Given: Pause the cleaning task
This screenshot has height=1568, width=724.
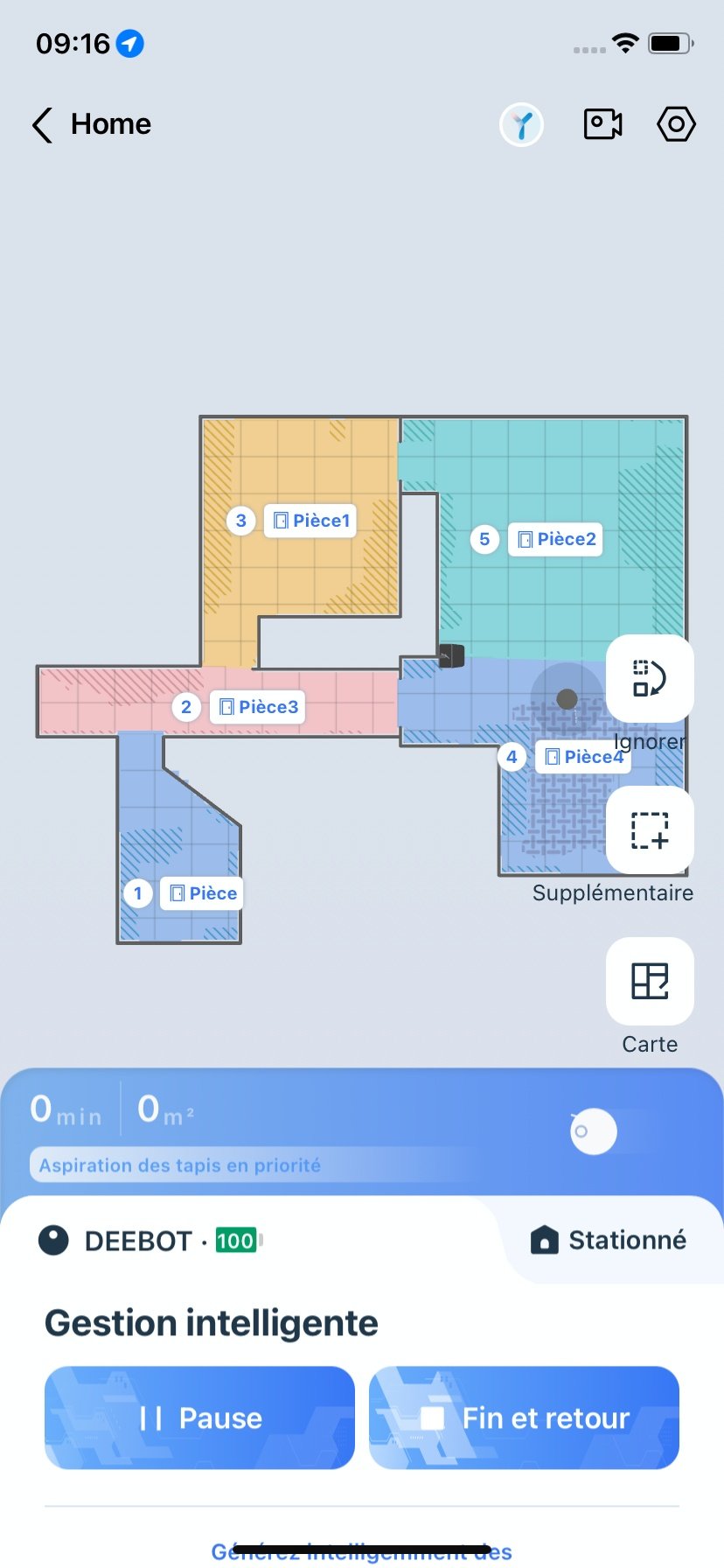Looking at the screenshot, I should (x=200, y=1418).
